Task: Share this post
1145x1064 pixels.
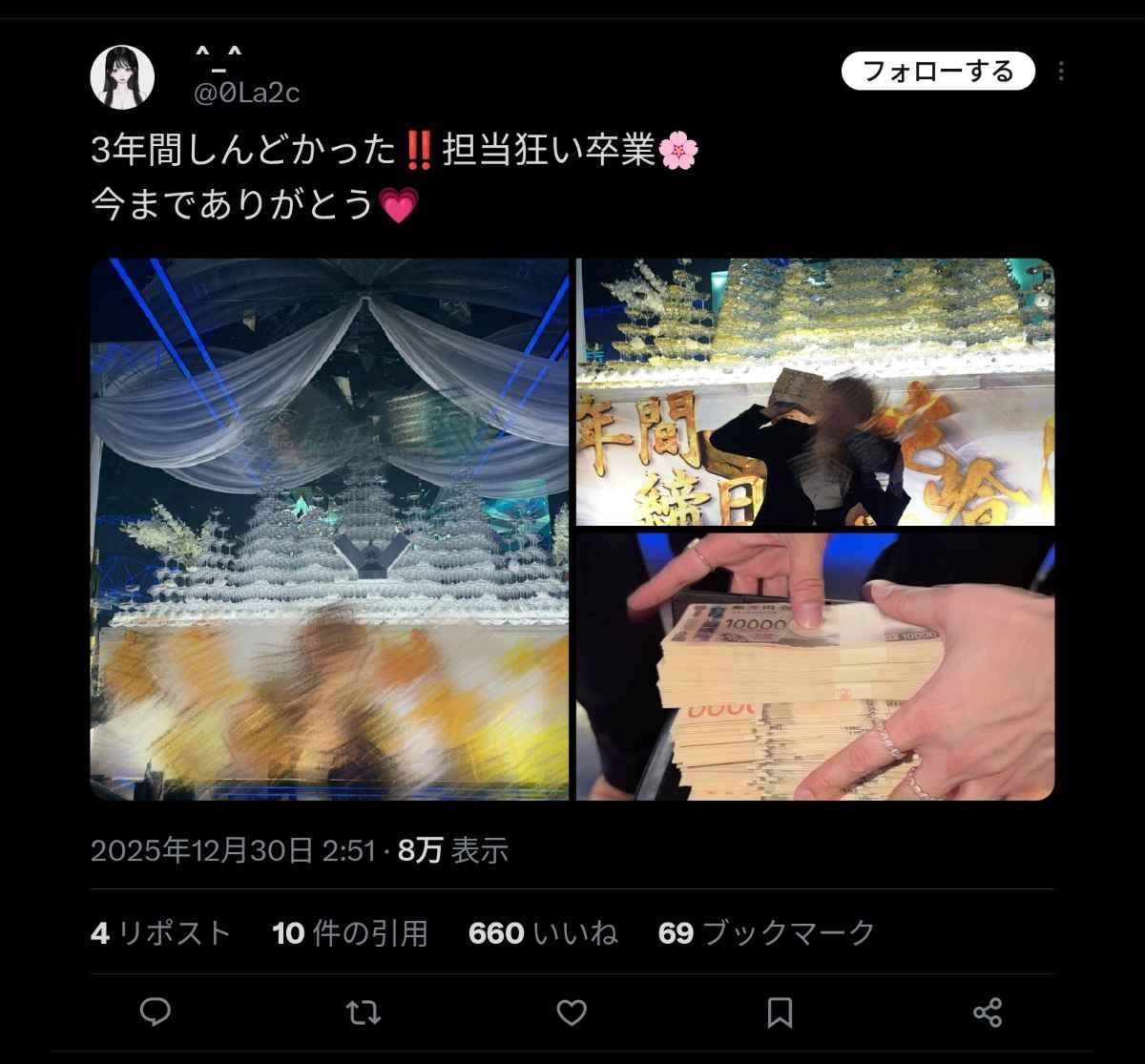Action: pyautogui.click(x=987, y=1012)
